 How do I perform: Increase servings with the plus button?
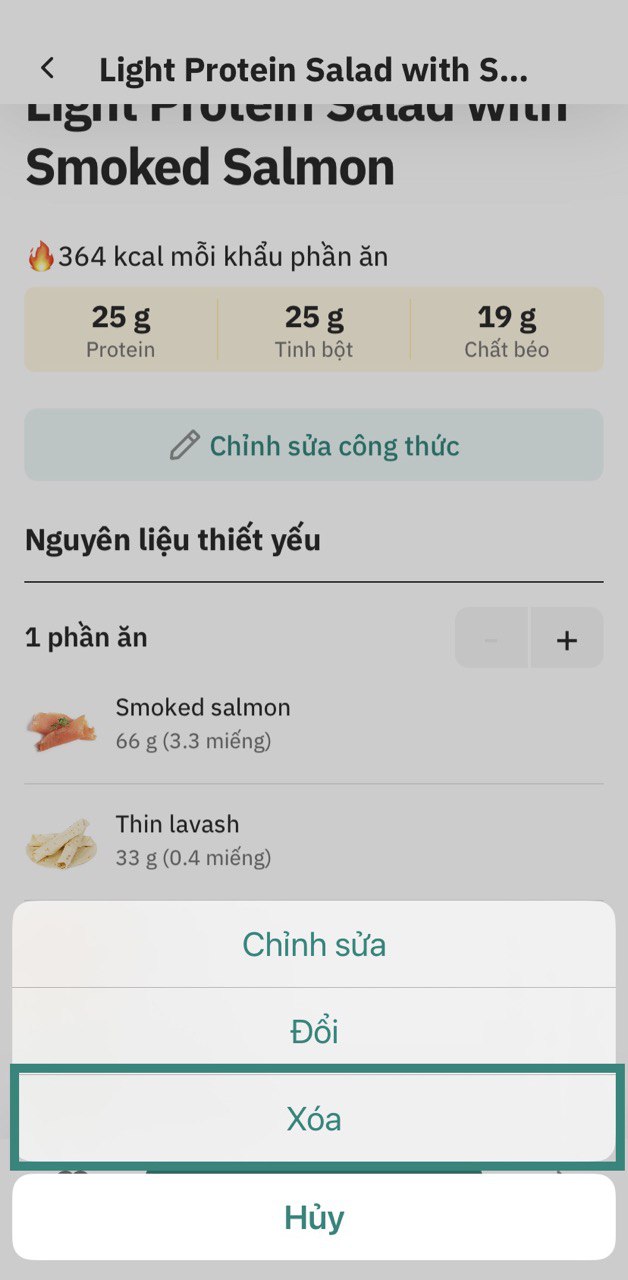567,640
